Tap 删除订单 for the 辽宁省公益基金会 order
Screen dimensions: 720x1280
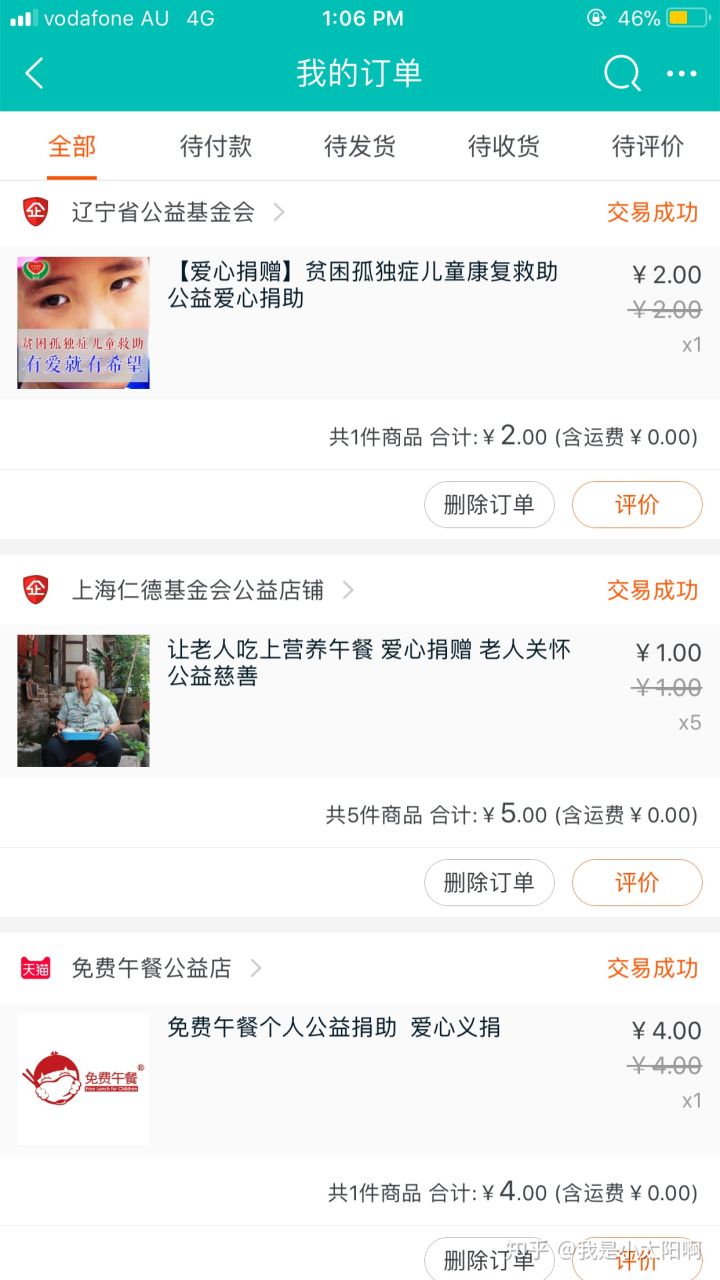[x=489, y=505]
